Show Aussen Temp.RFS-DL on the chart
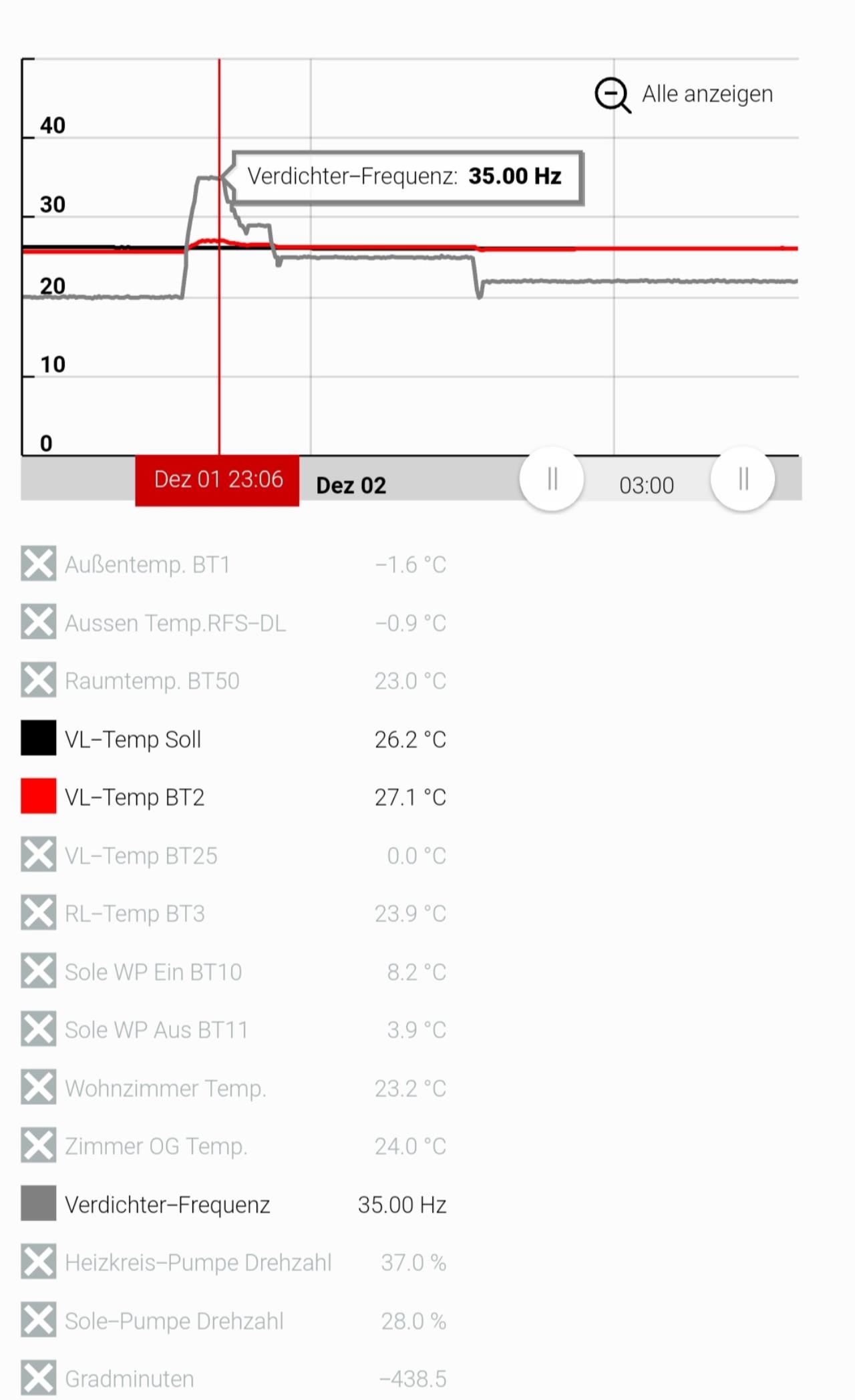The image size is (855, 1400). pyautogui.click(x=38, y=622)
